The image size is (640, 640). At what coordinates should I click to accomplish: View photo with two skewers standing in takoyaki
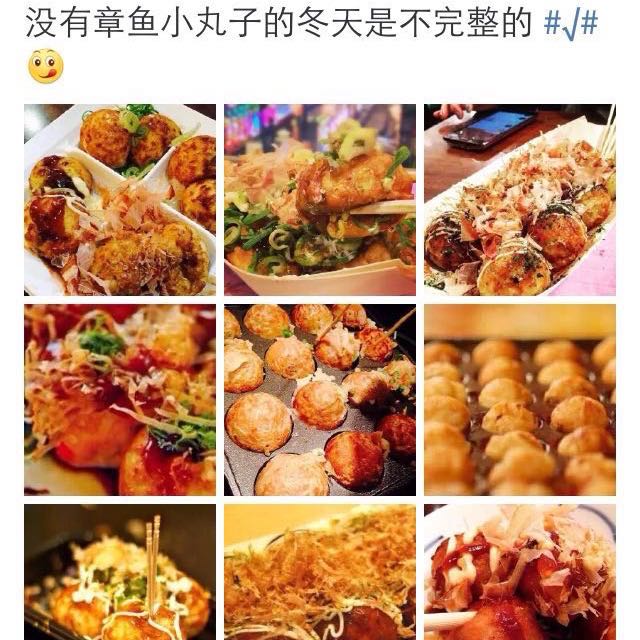tap(120, 572)
